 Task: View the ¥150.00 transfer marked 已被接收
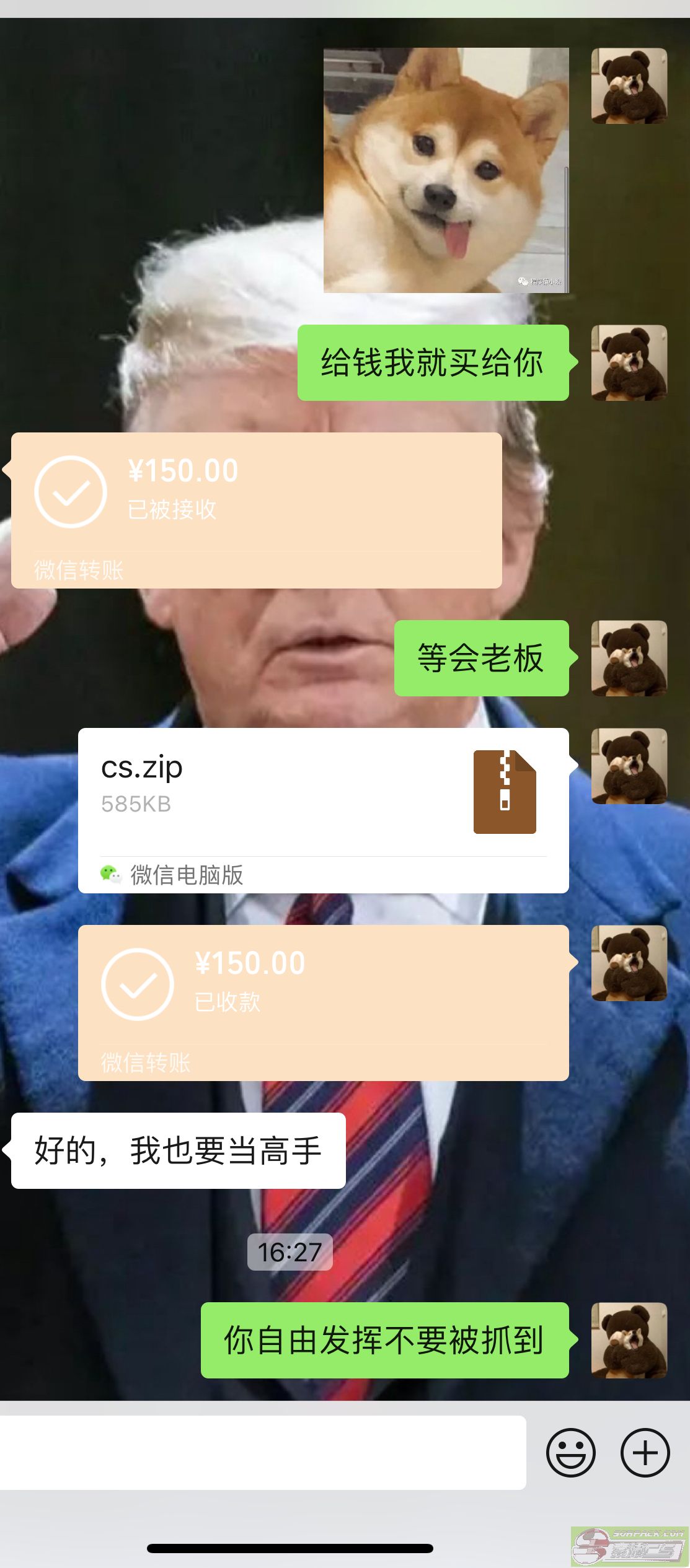click(256, 509)
